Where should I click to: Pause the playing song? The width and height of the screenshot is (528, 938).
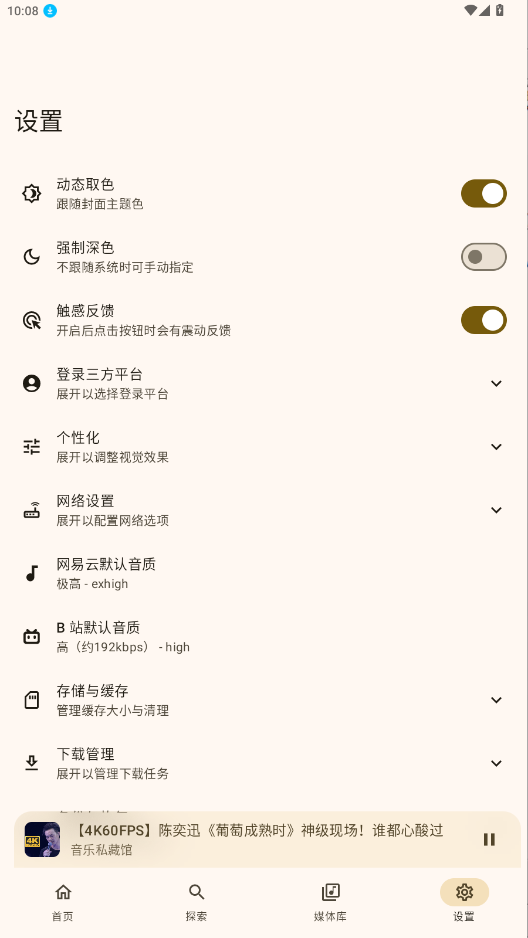coord(489,839)
